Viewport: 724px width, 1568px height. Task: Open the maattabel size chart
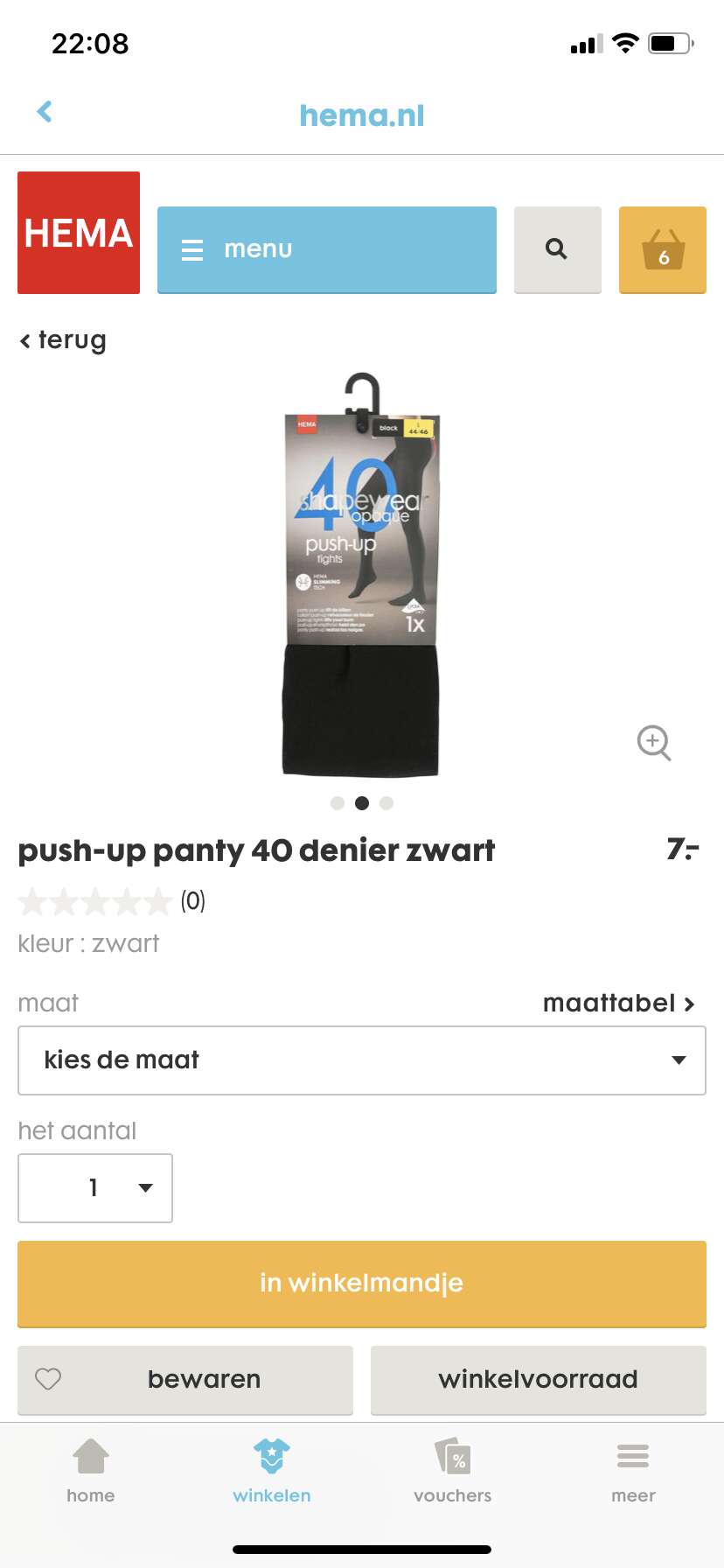click(619, 1003)
